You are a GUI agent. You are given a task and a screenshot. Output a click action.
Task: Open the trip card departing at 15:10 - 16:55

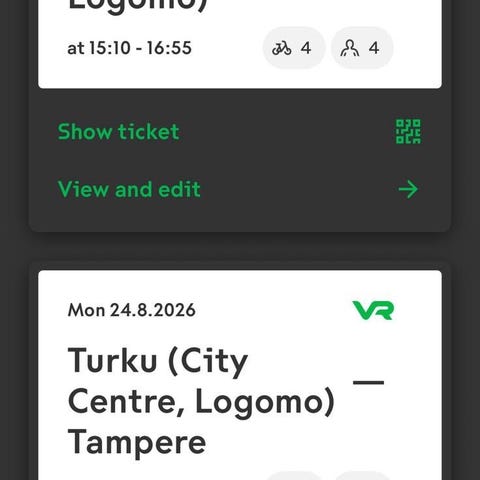[240, 44]
